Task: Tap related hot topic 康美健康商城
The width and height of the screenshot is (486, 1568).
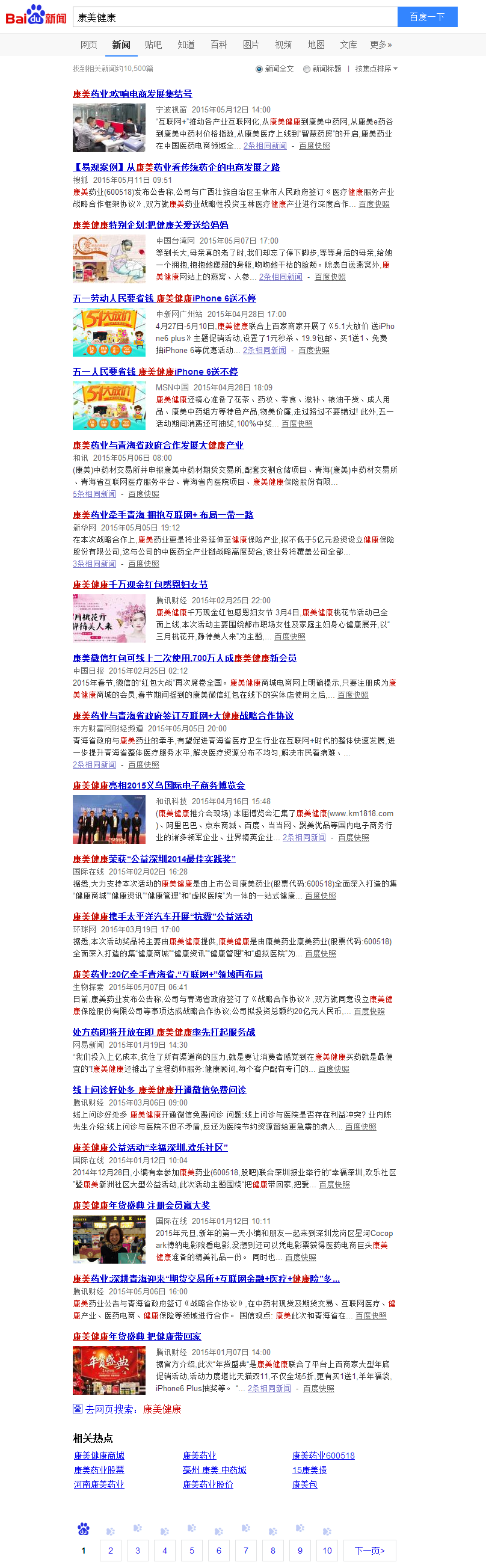Action: click(99, 1455)
